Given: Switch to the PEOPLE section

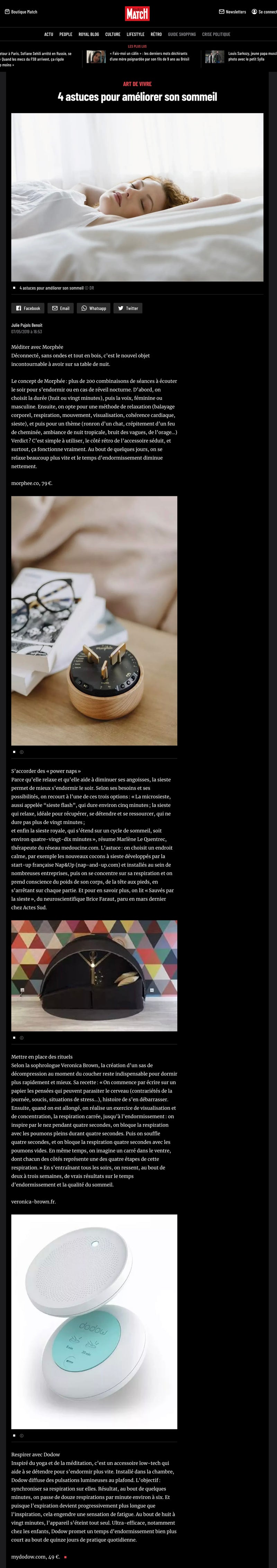Looking at the screenshot, I should coord(65,35).
